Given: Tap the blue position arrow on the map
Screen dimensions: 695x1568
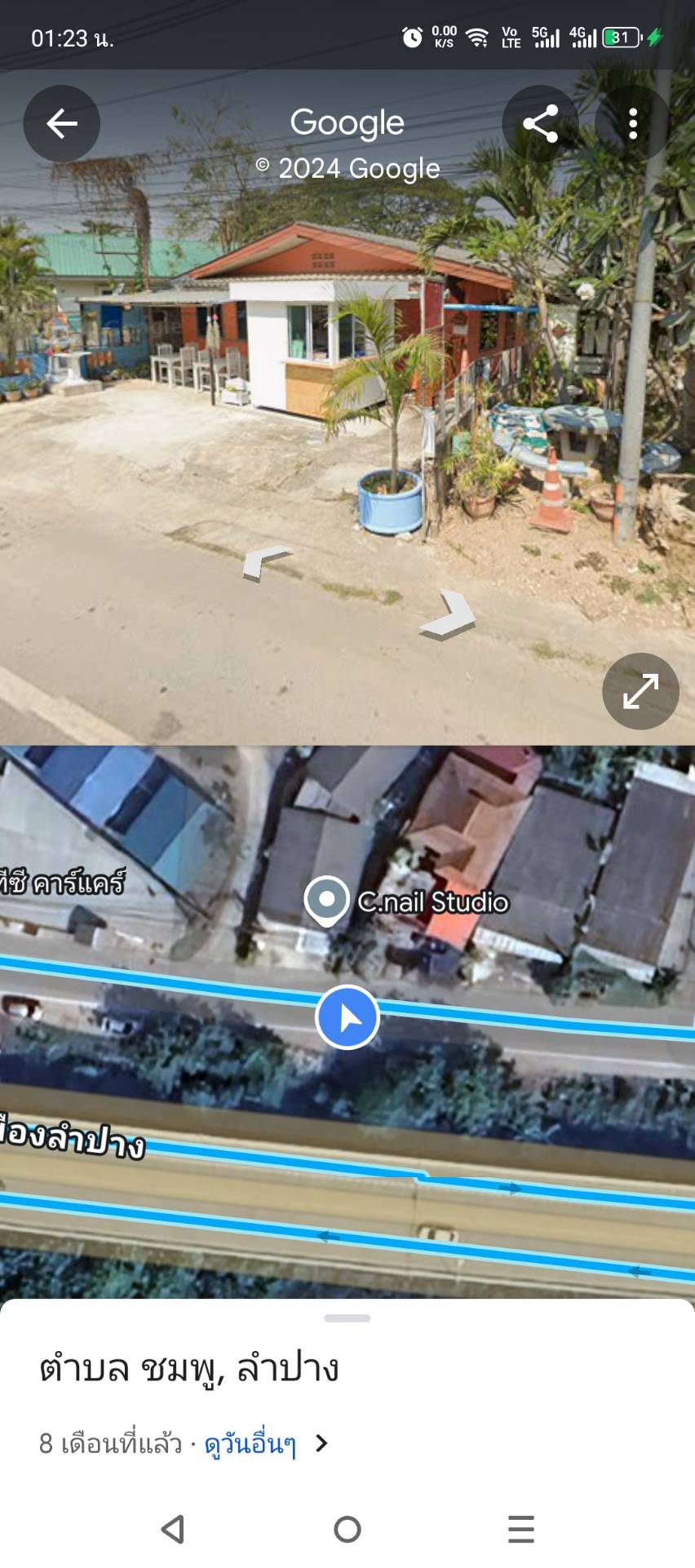Looking at the screenshot, I should tap(347, 1017).
